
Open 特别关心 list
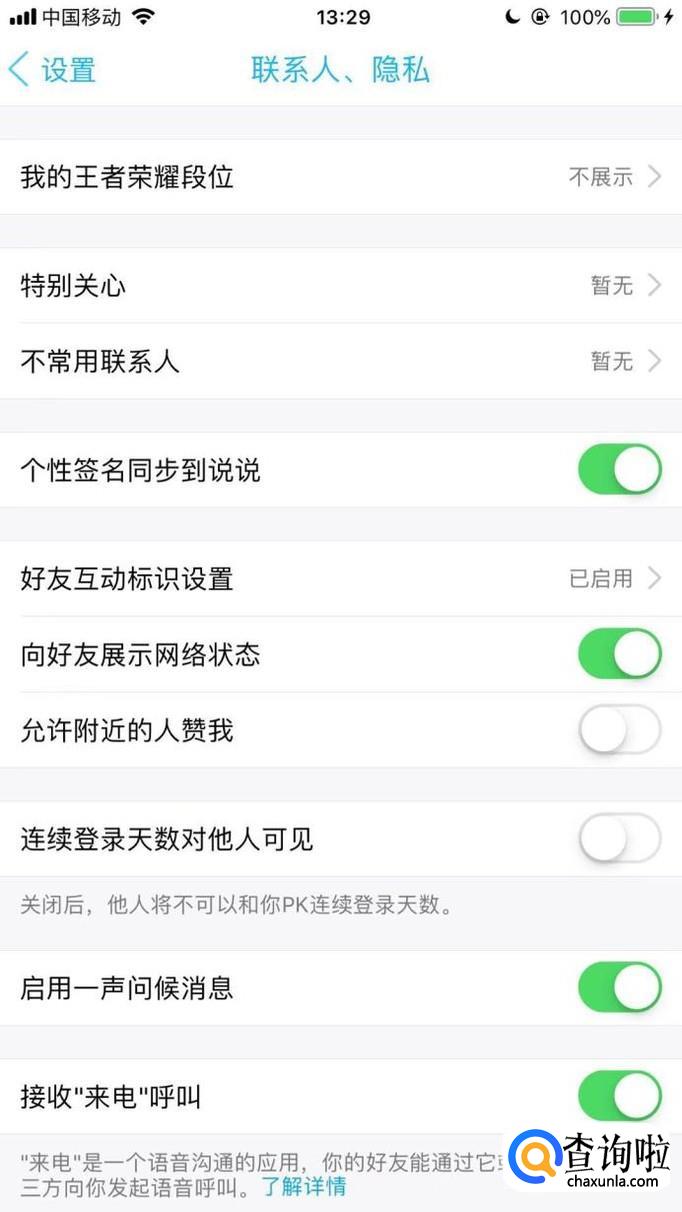[340, 286]
